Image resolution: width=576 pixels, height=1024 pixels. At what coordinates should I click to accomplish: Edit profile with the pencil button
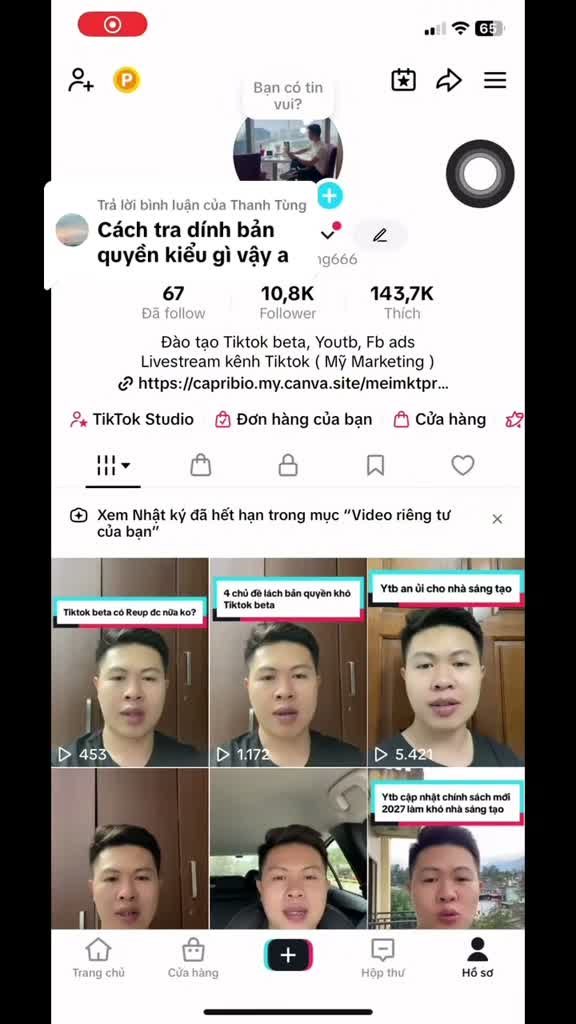(x=380, y=235)
